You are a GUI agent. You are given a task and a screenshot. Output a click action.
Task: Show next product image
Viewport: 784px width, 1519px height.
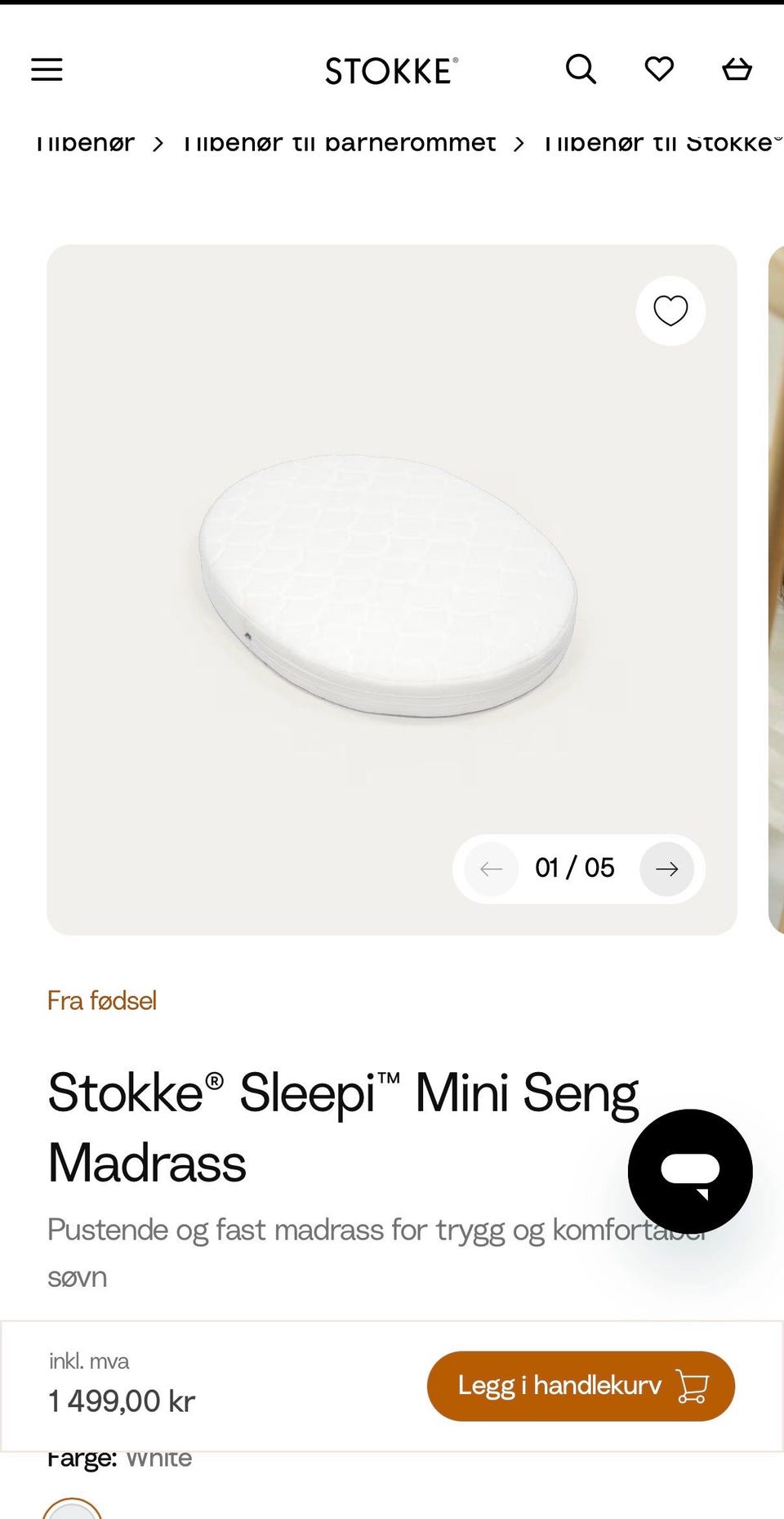point(666,869)
